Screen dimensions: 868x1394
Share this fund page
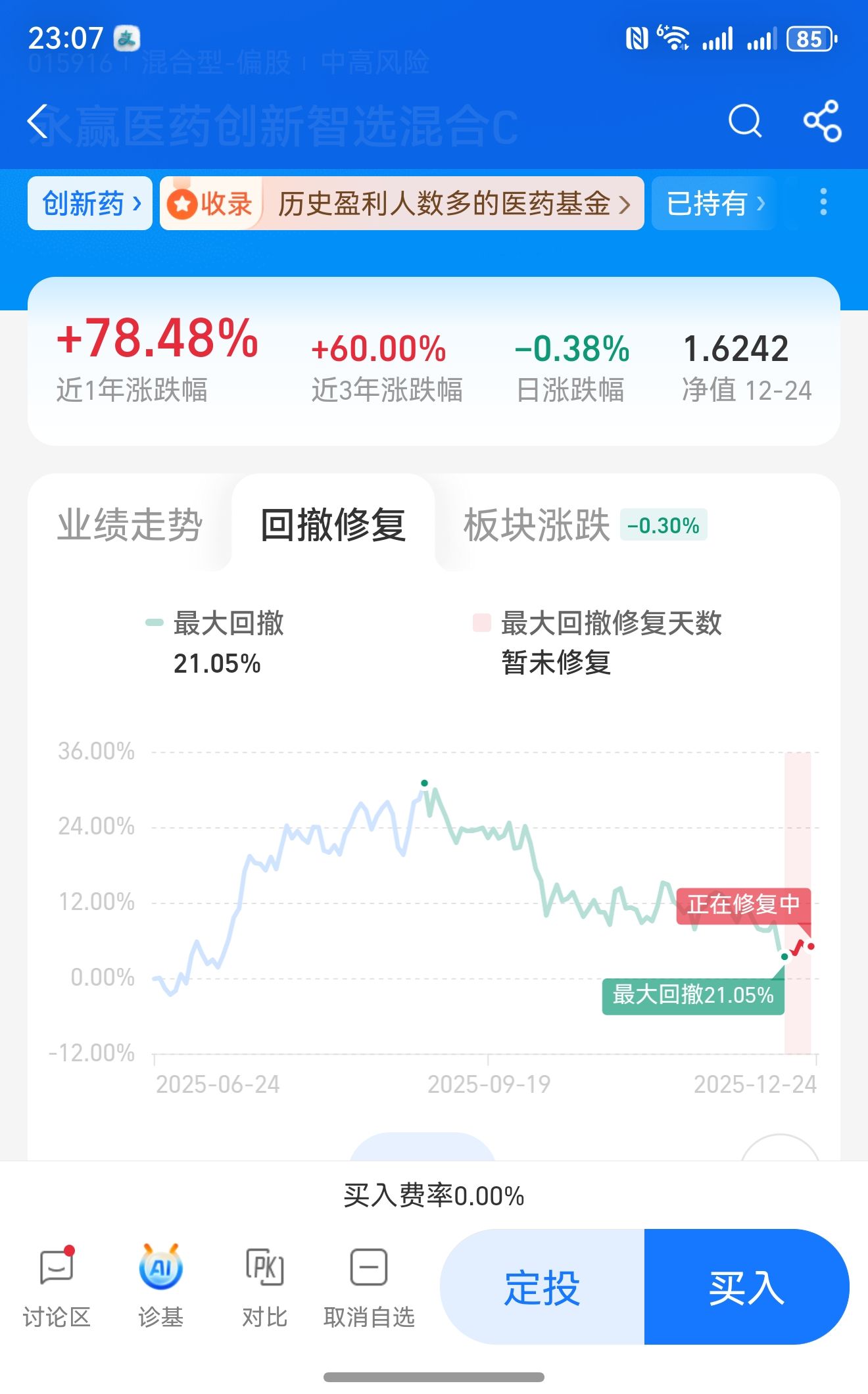click(822, 121)
